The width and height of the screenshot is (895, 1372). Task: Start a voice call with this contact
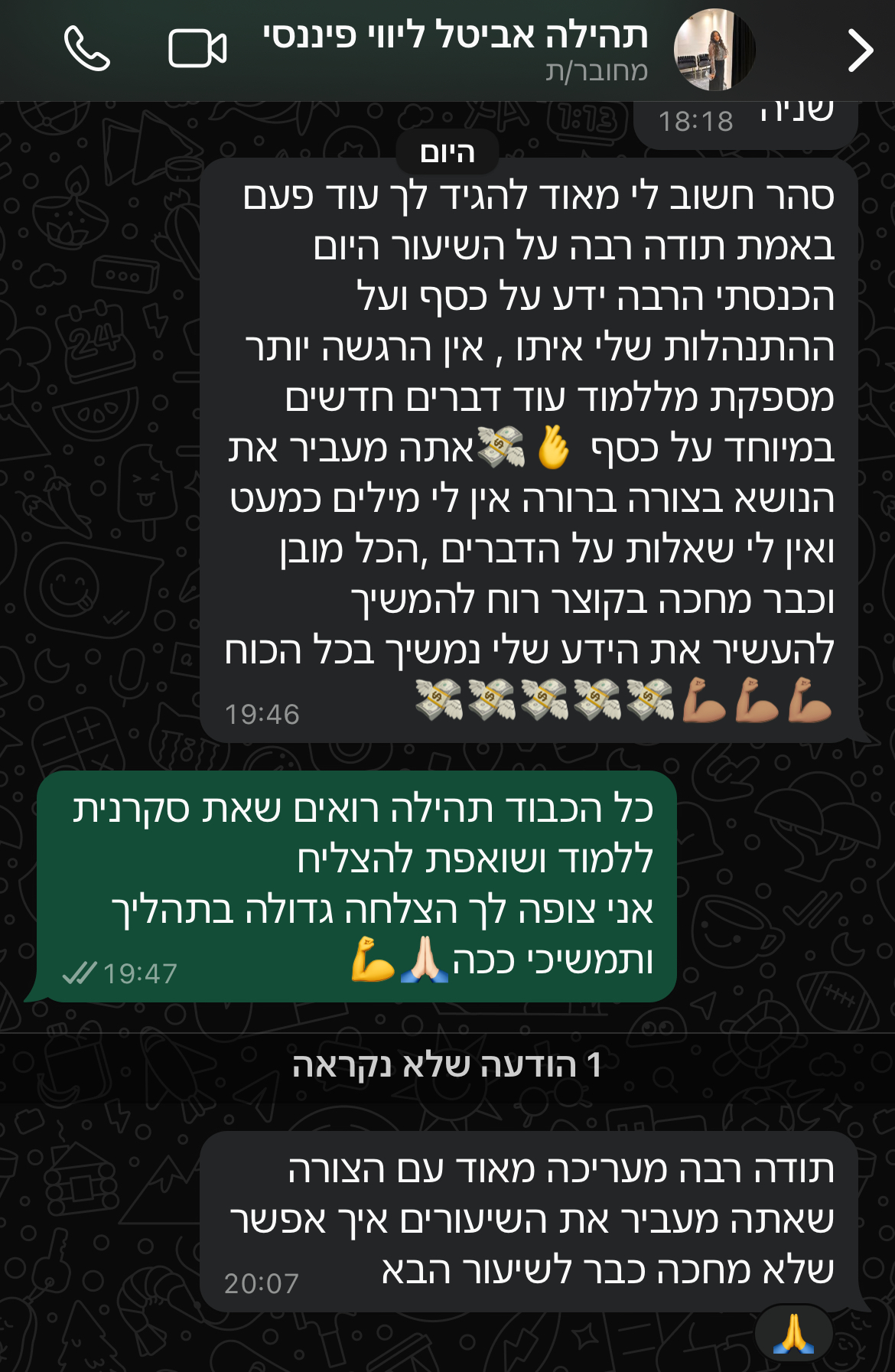86,49
